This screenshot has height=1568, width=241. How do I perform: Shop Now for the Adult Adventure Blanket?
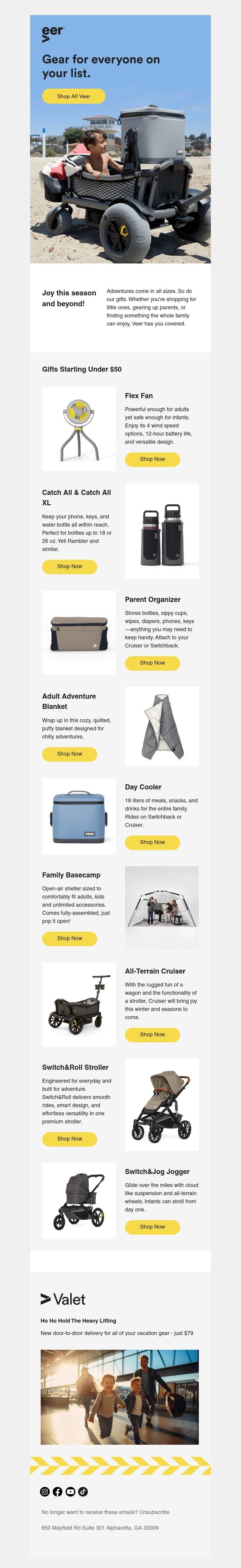[x=69, y=754]
